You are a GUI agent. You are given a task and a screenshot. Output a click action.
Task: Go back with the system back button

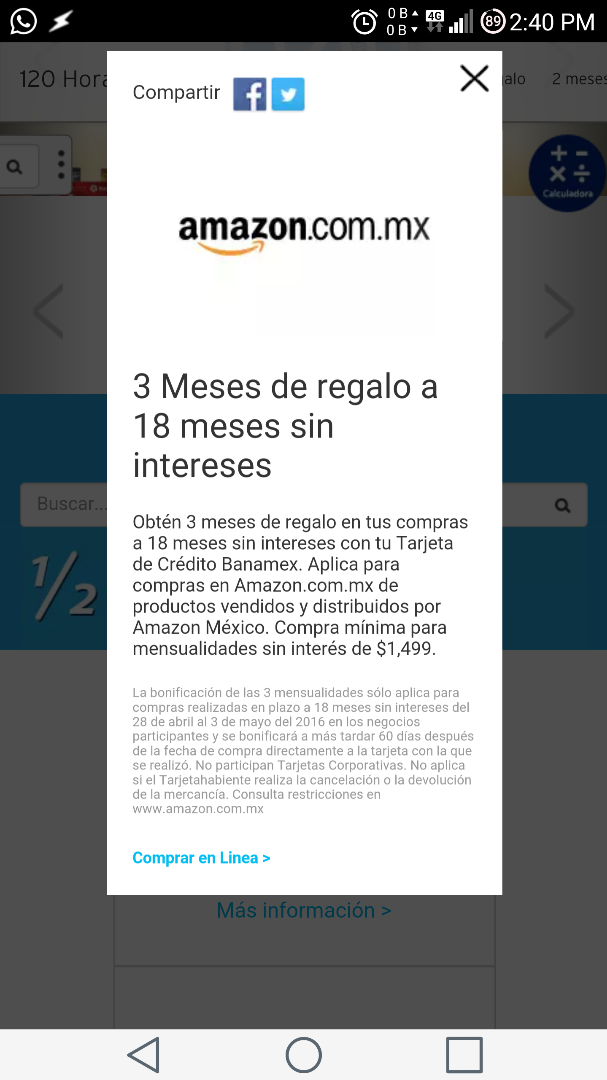(x=144, y=1054)
